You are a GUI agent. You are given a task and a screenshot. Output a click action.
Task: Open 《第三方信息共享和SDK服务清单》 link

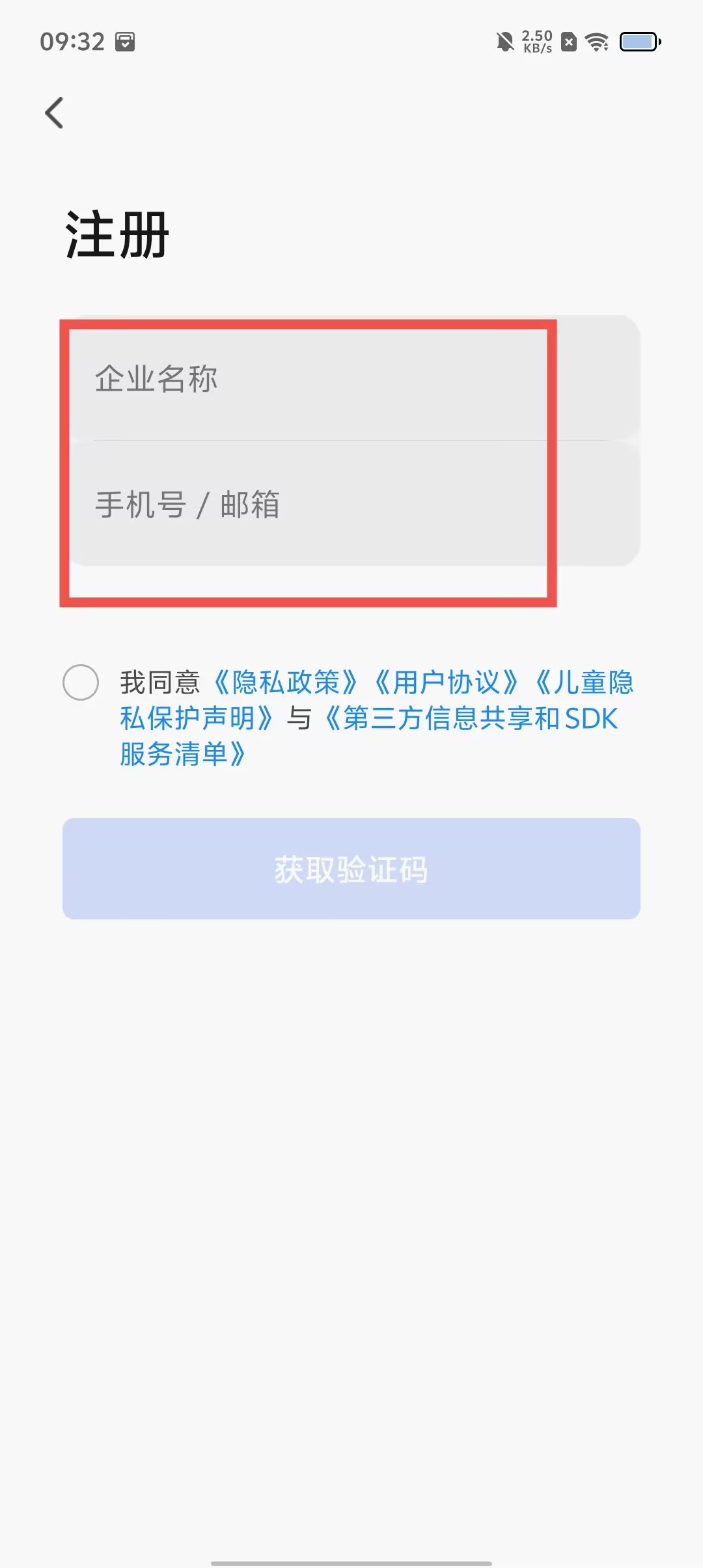tap(369, 736)
